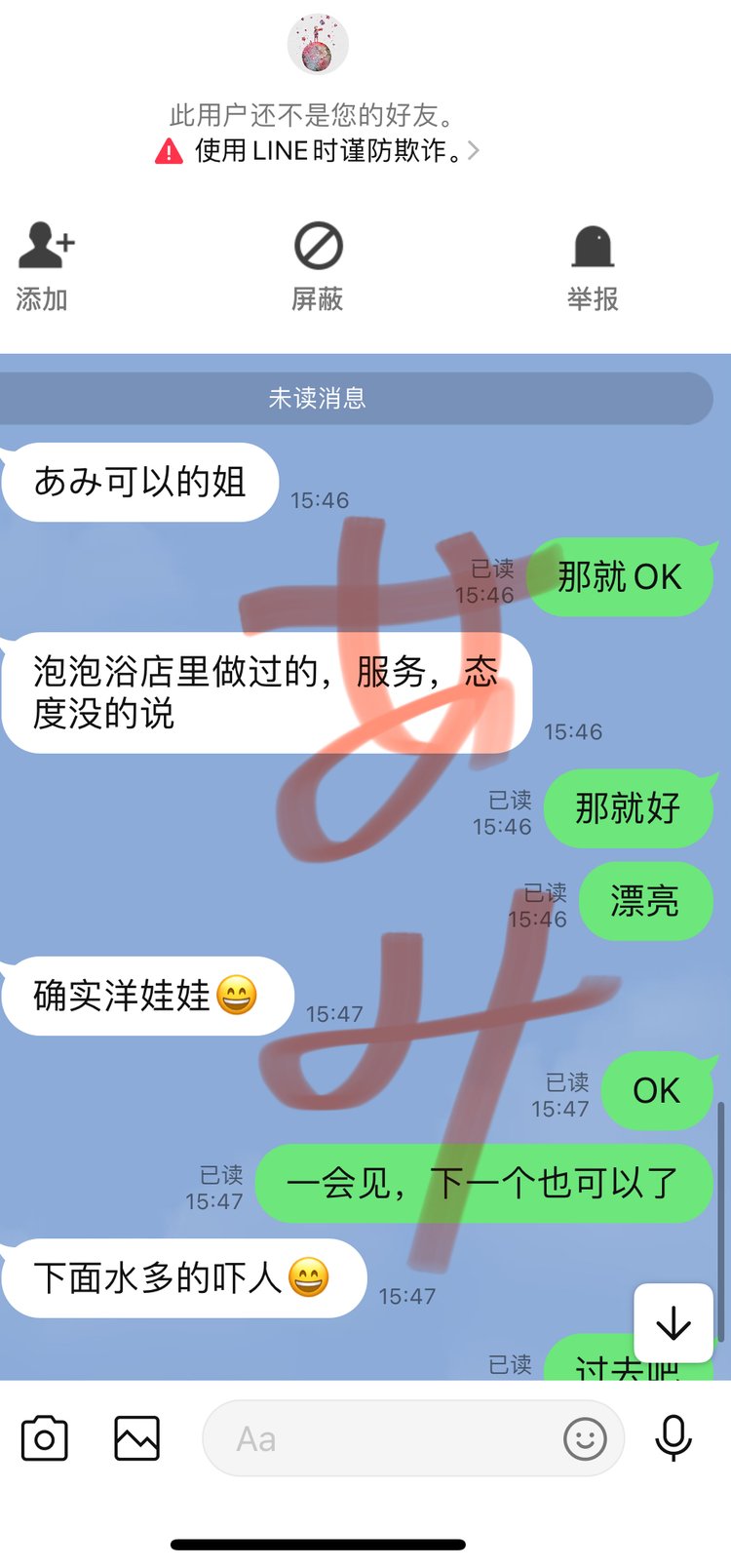The height and width of the screenshot is (1568, 731).
Task: Open the emoji sticker picker
Action: point(585,1438)
